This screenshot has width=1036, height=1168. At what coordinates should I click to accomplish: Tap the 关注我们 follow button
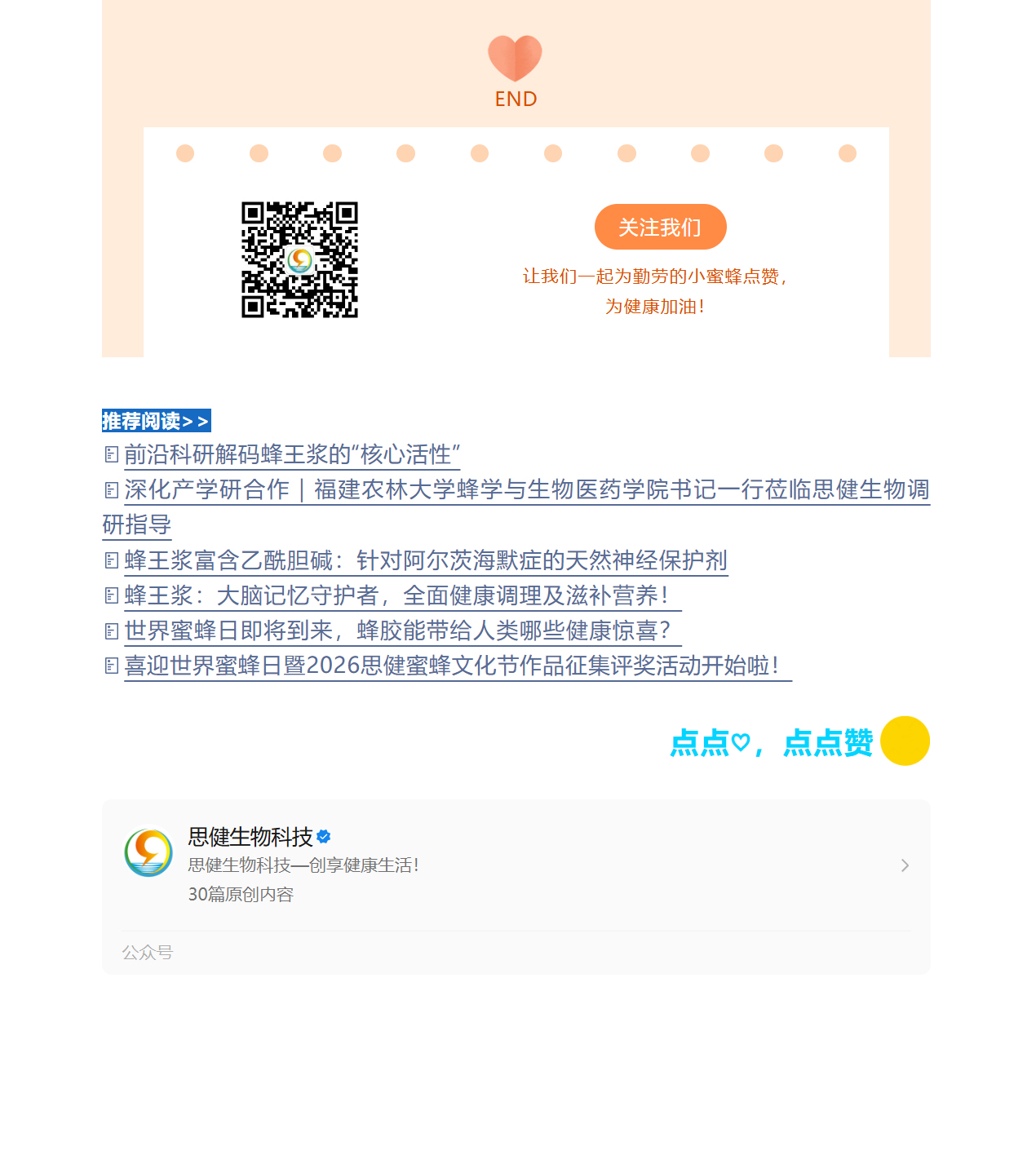coord(660,227)
